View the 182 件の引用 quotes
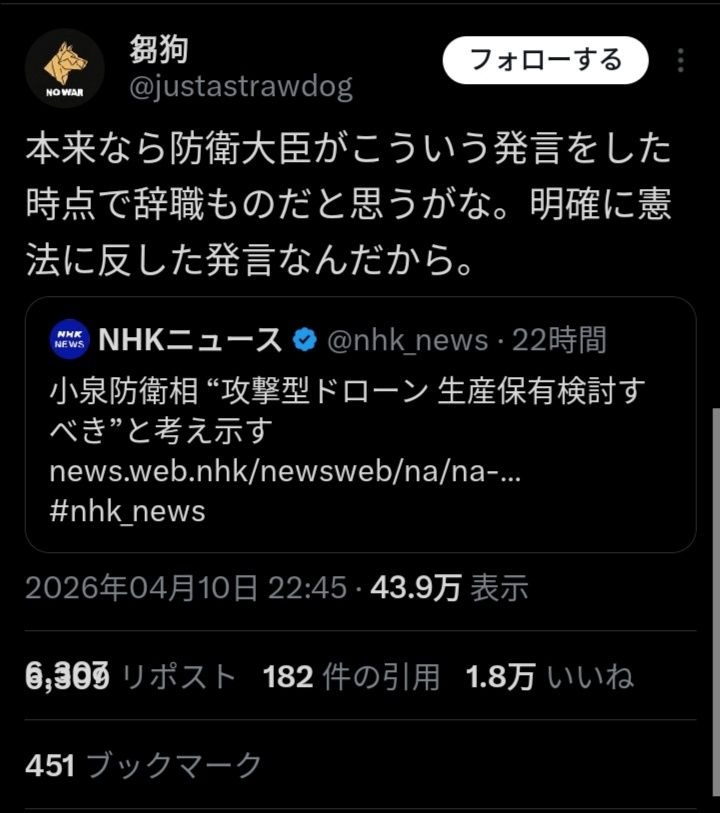 tap(351, 677)
